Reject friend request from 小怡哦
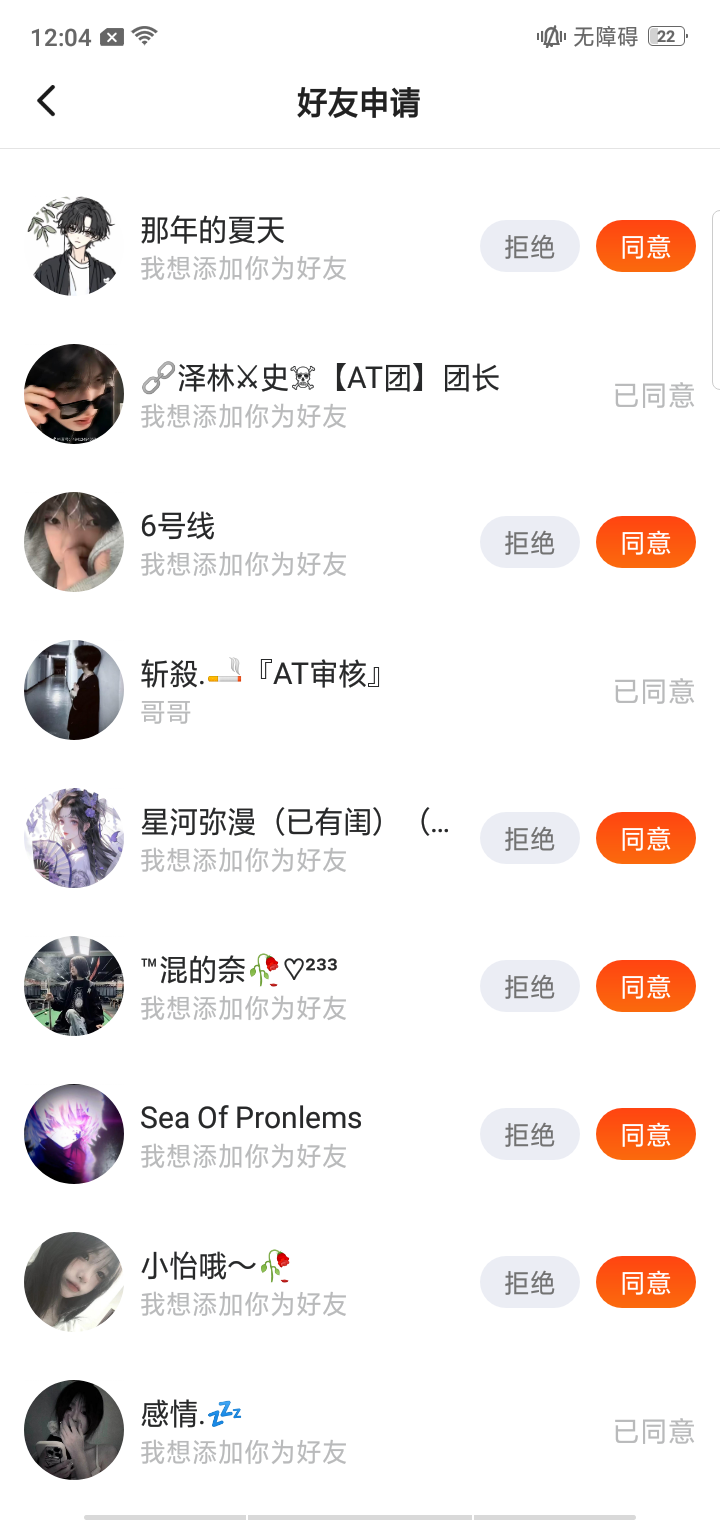This screenshot has width=720, height=1520. coord(529,1282)
